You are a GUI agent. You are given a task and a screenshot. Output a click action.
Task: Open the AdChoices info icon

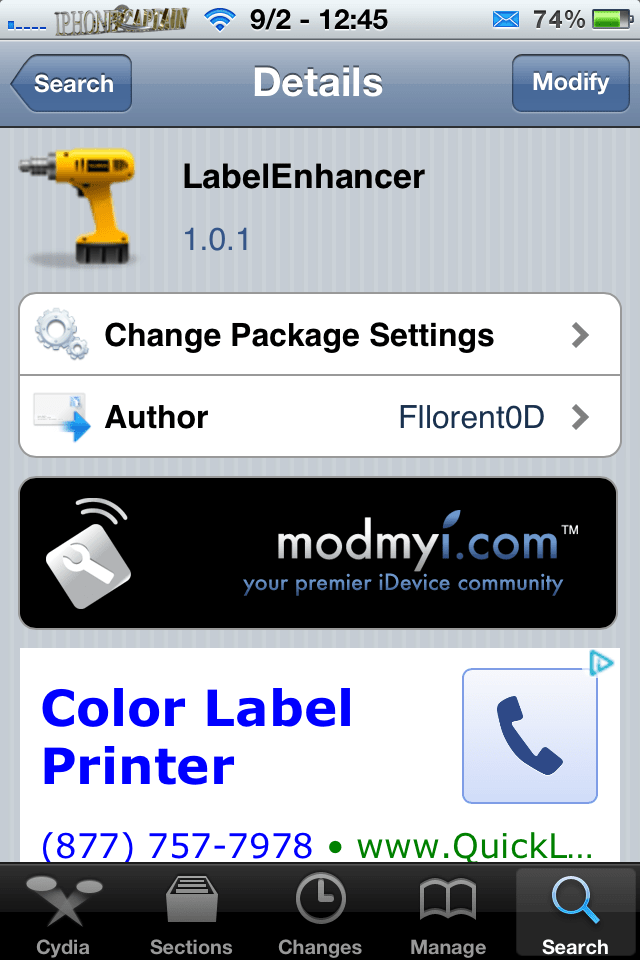601,663
